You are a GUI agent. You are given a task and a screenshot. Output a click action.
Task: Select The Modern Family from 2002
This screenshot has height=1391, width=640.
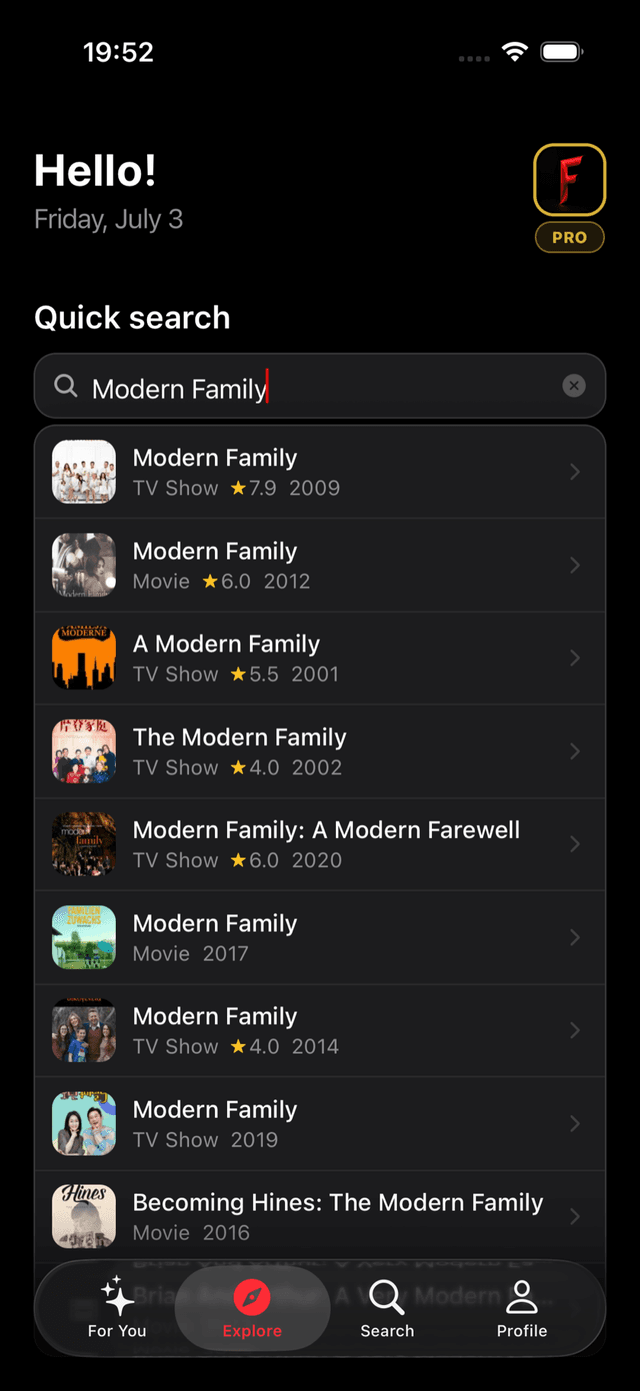[320, 751]
